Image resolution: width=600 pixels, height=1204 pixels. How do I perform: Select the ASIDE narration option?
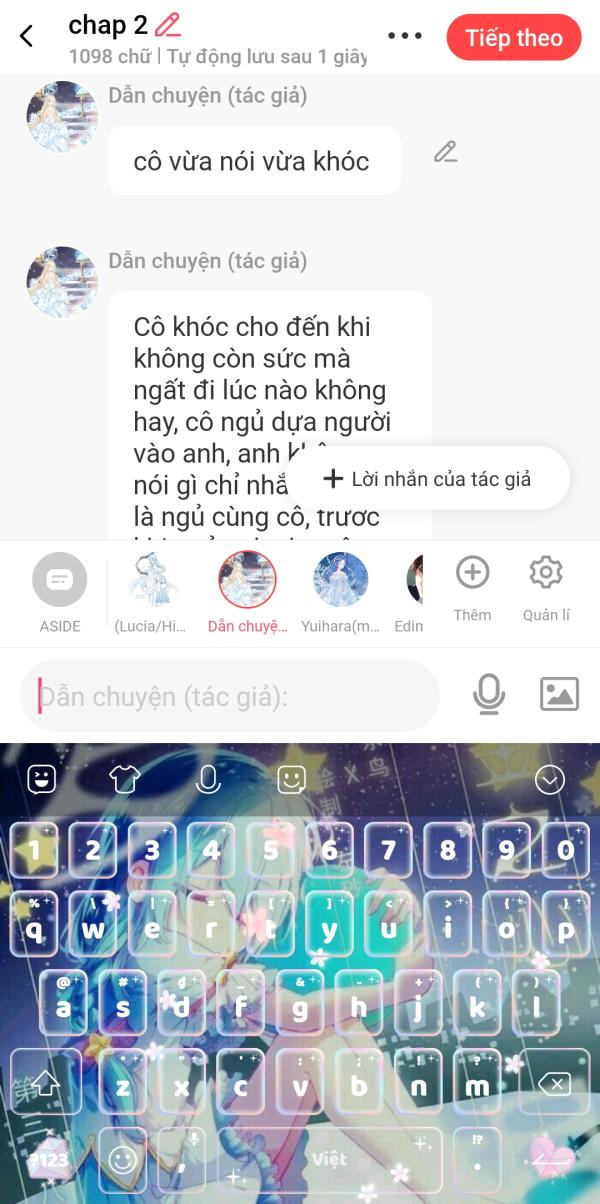point(60,581)
